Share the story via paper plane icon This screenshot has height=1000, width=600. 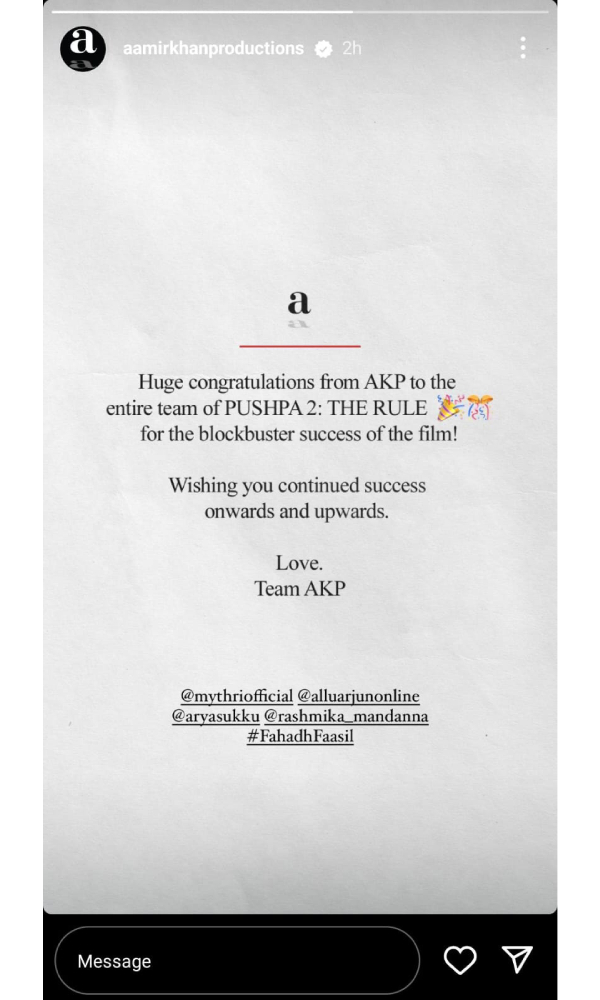[517, 961]
